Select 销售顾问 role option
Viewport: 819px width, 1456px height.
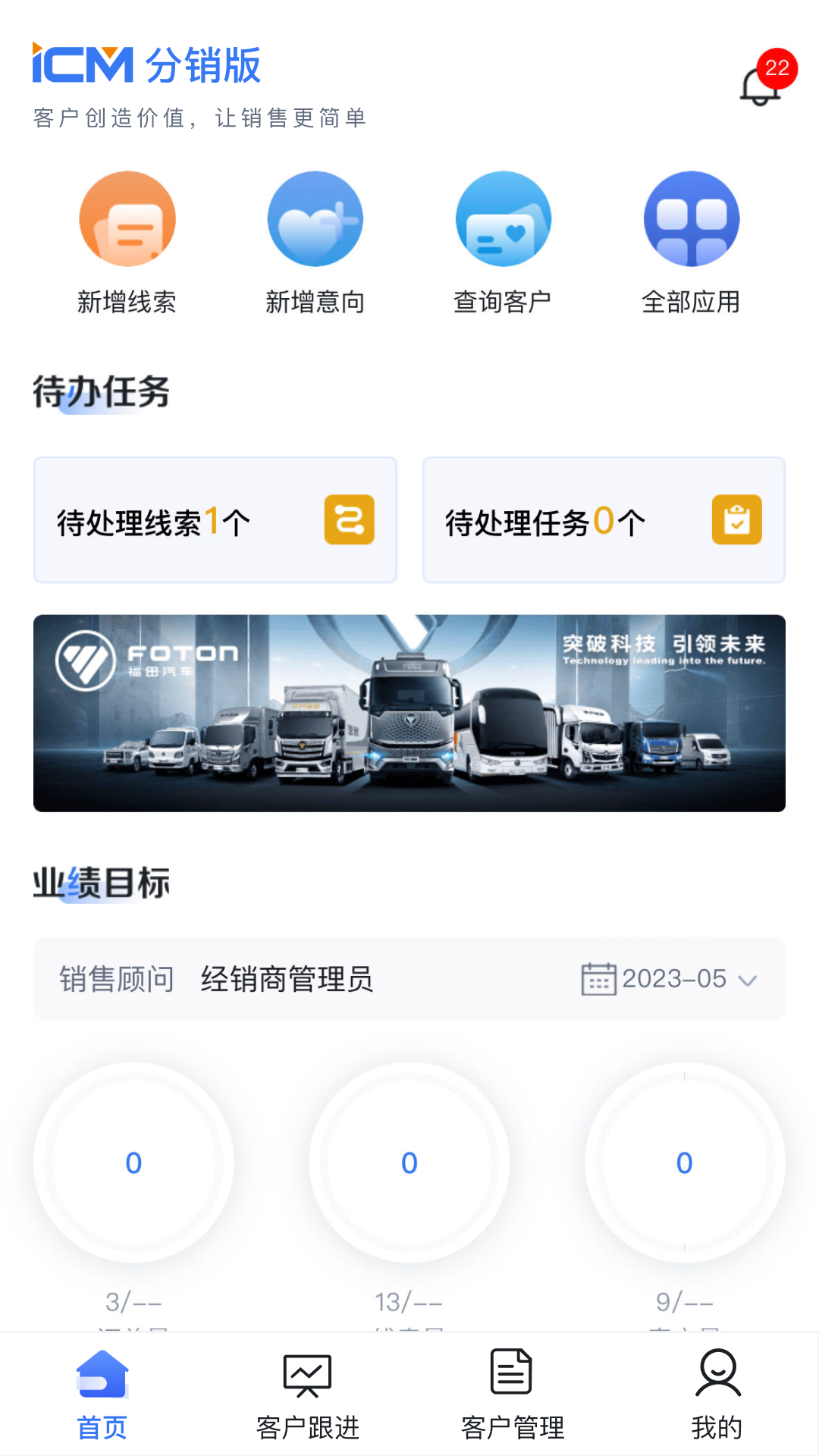[x=117, y=979]
